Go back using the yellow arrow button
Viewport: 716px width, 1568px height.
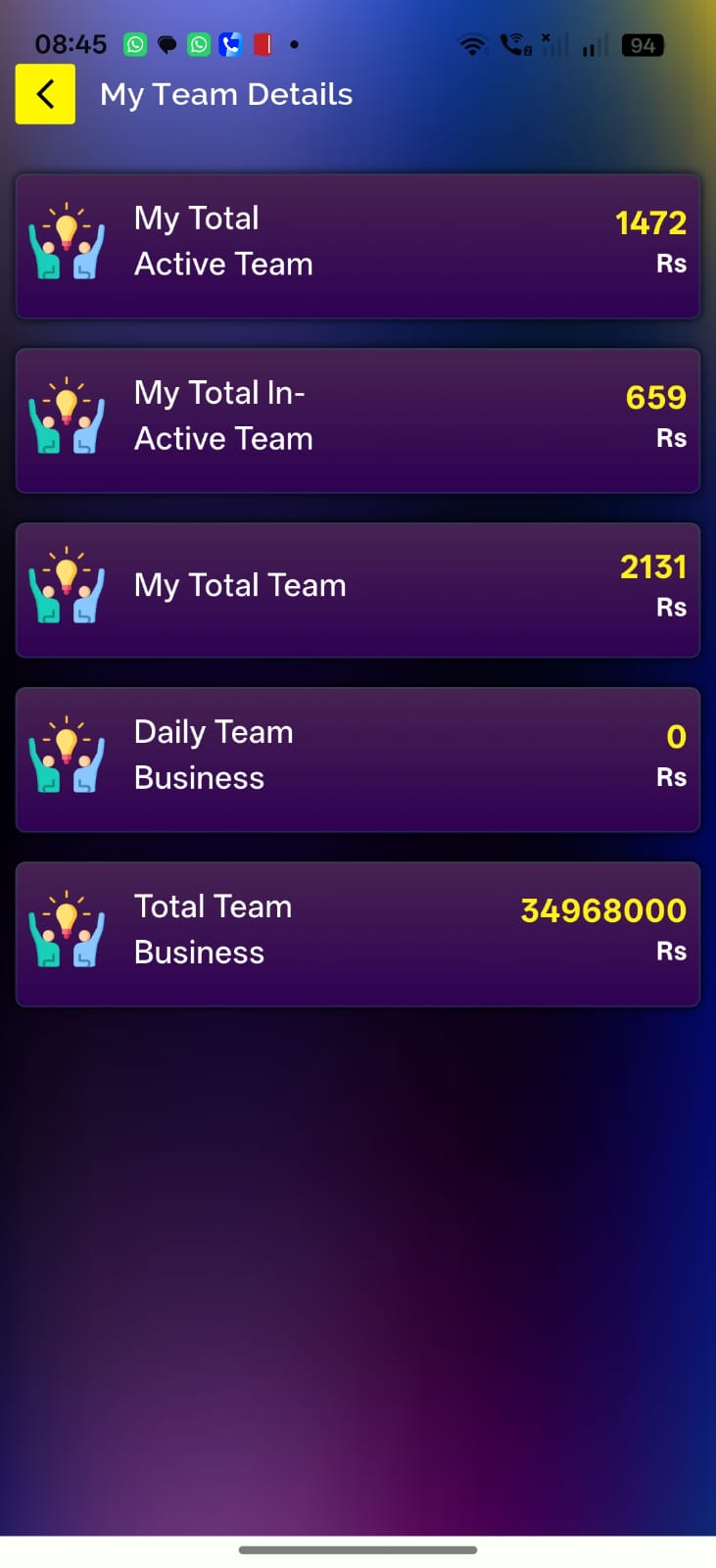[45, 94]
